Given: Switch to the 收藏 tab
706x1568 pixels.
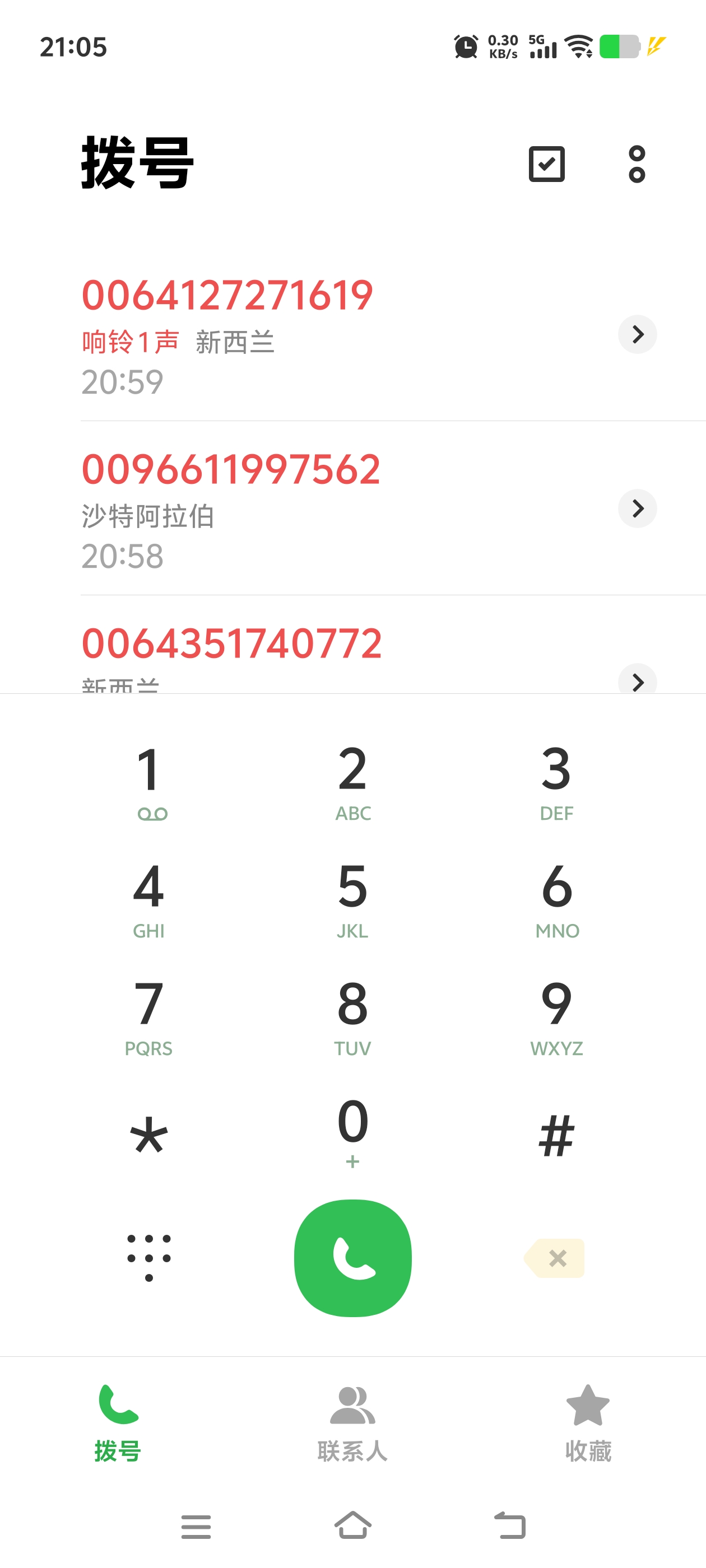Looking at the screenshot, I should 588,1424.
